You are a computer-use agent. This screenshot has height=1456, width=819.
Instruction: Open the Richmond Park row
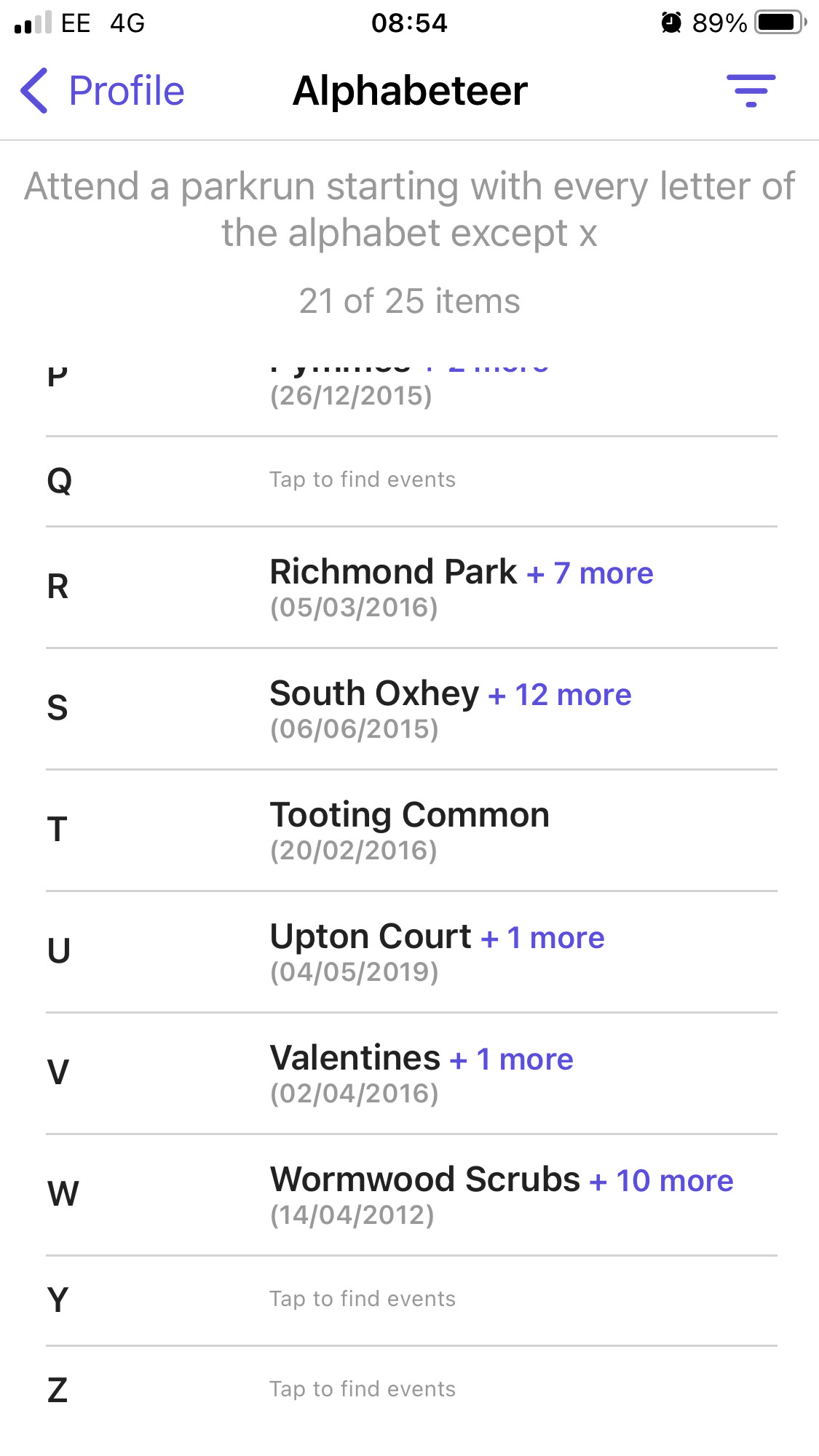(411, 587)
